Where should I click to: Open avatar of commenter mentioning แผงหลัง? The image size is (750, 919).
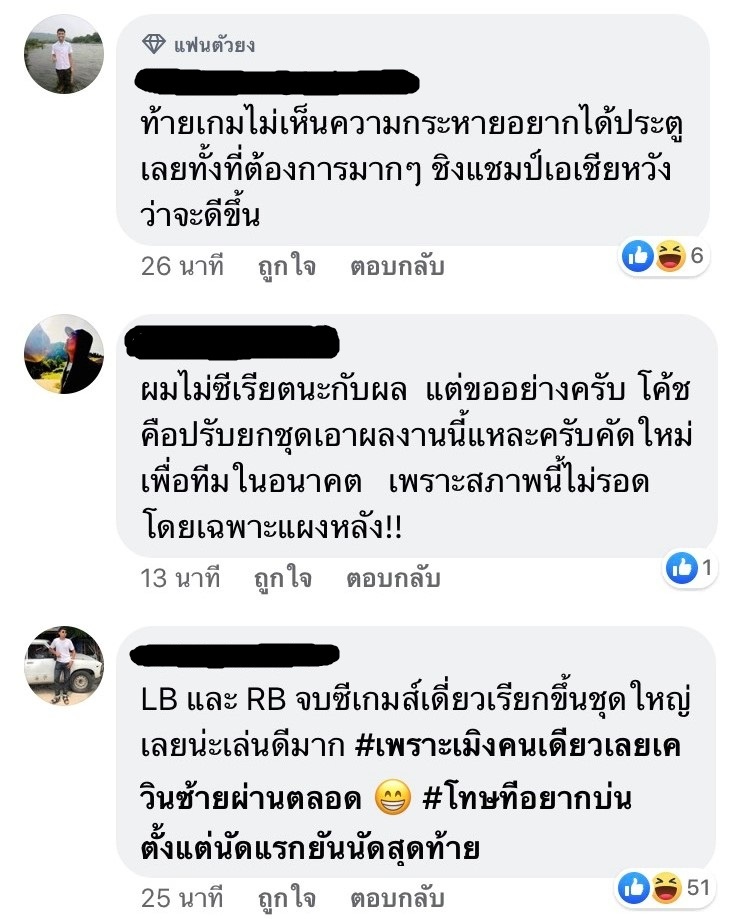(x=64, y=354)
